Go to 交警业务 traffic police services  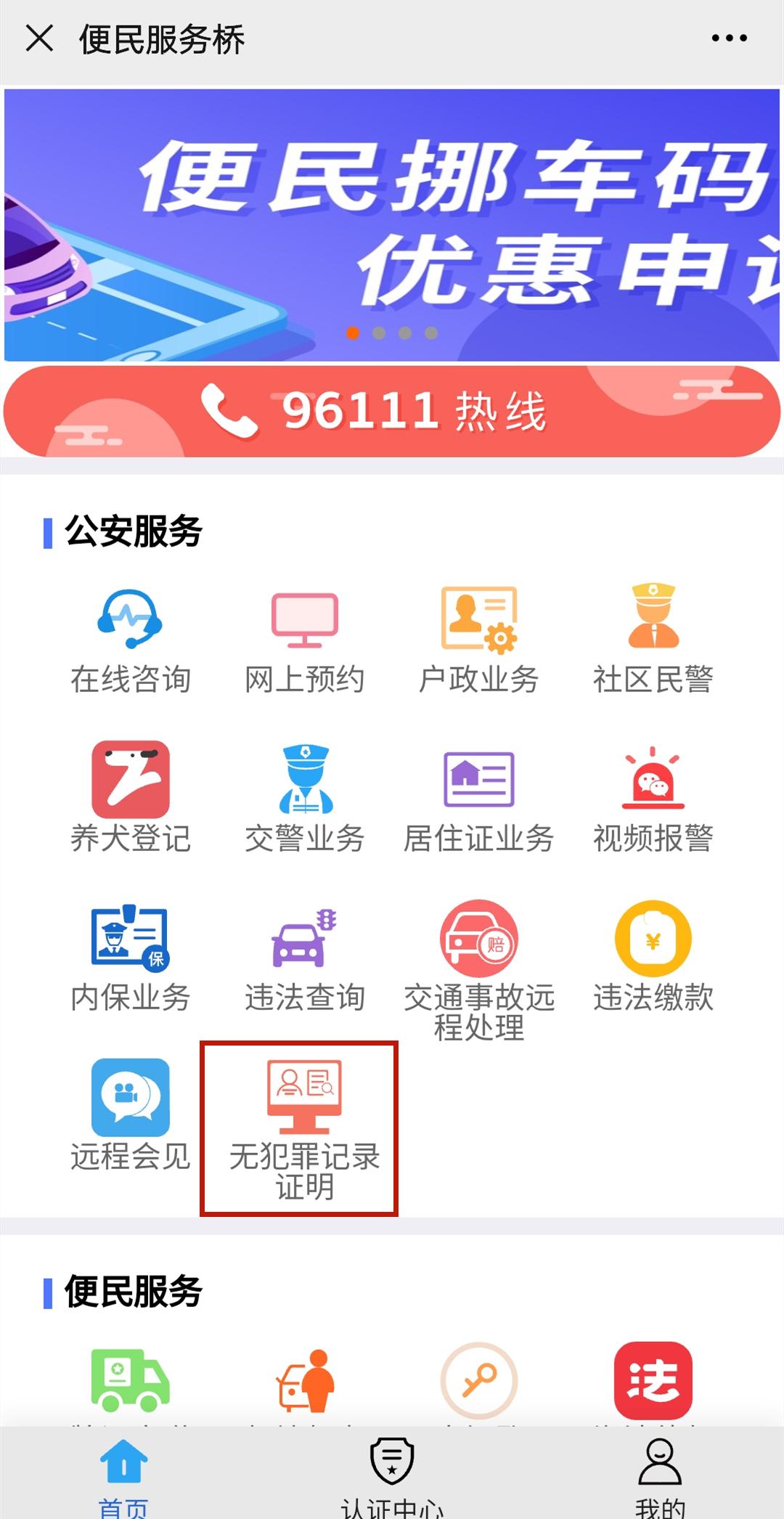click(305, 797)
